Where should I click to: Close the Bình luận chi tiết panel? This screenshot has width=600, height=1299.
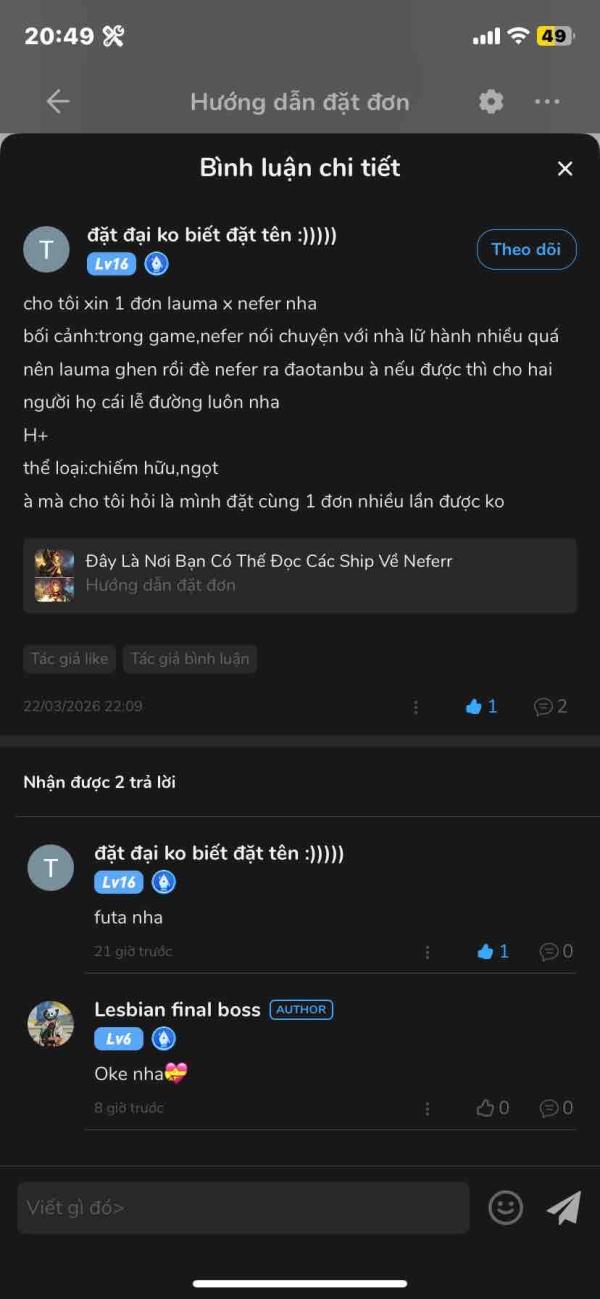(565, 169)
